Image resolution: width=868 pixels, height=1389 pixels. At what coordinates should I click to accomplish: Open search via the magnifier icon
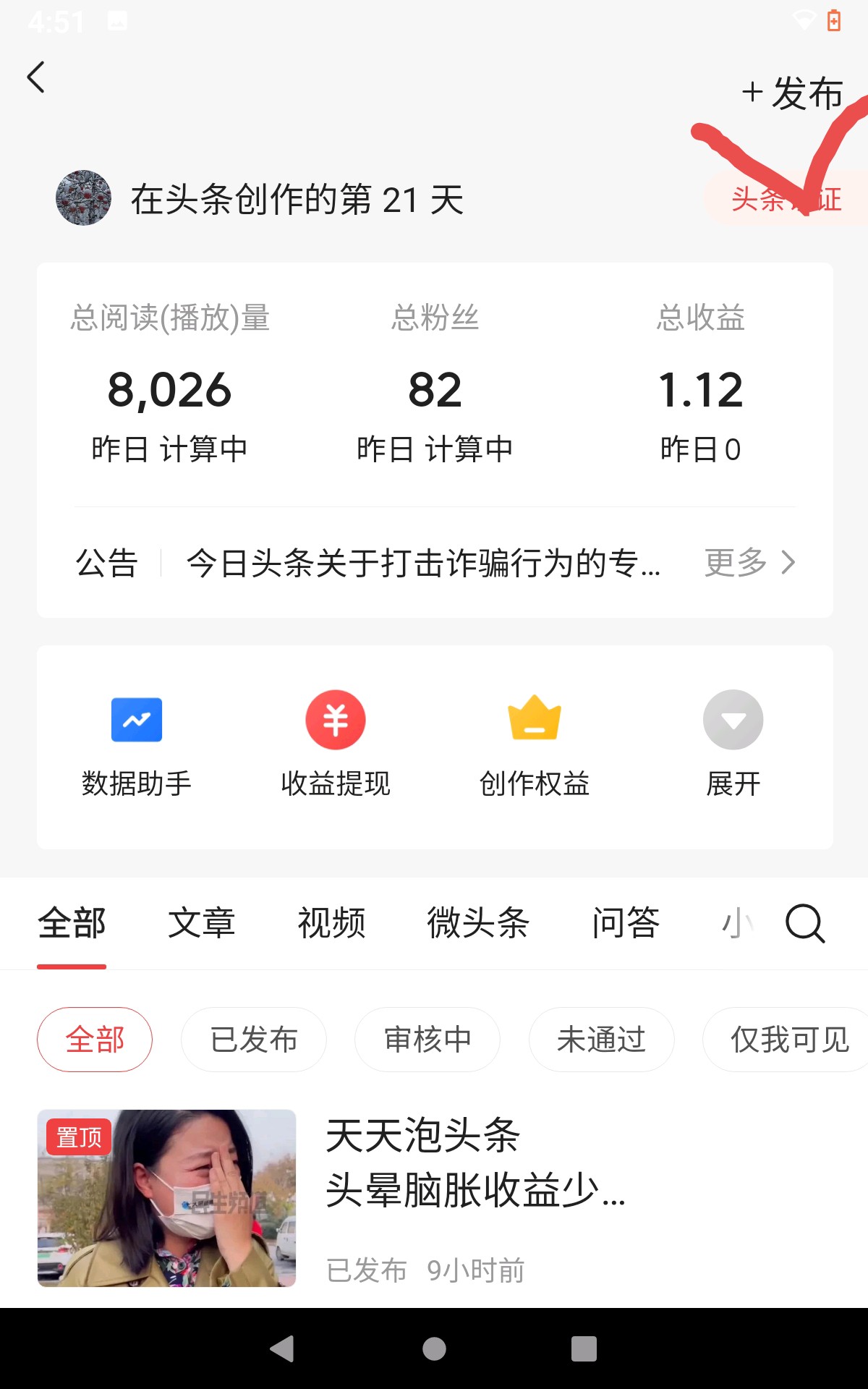click(804, 923)
